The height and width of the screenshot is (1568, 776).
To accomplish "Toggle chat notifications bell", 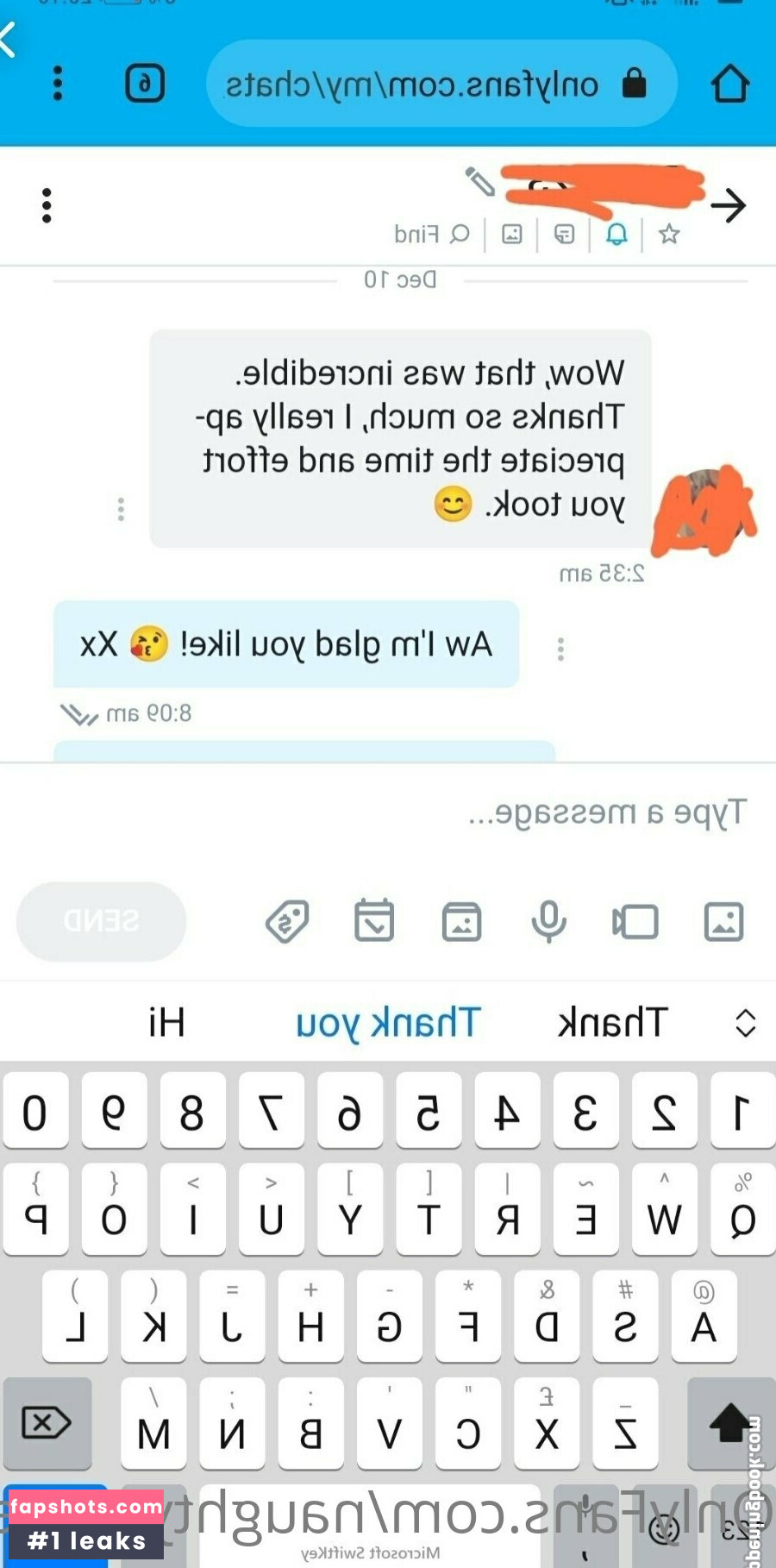I will (x=616, y=234).
